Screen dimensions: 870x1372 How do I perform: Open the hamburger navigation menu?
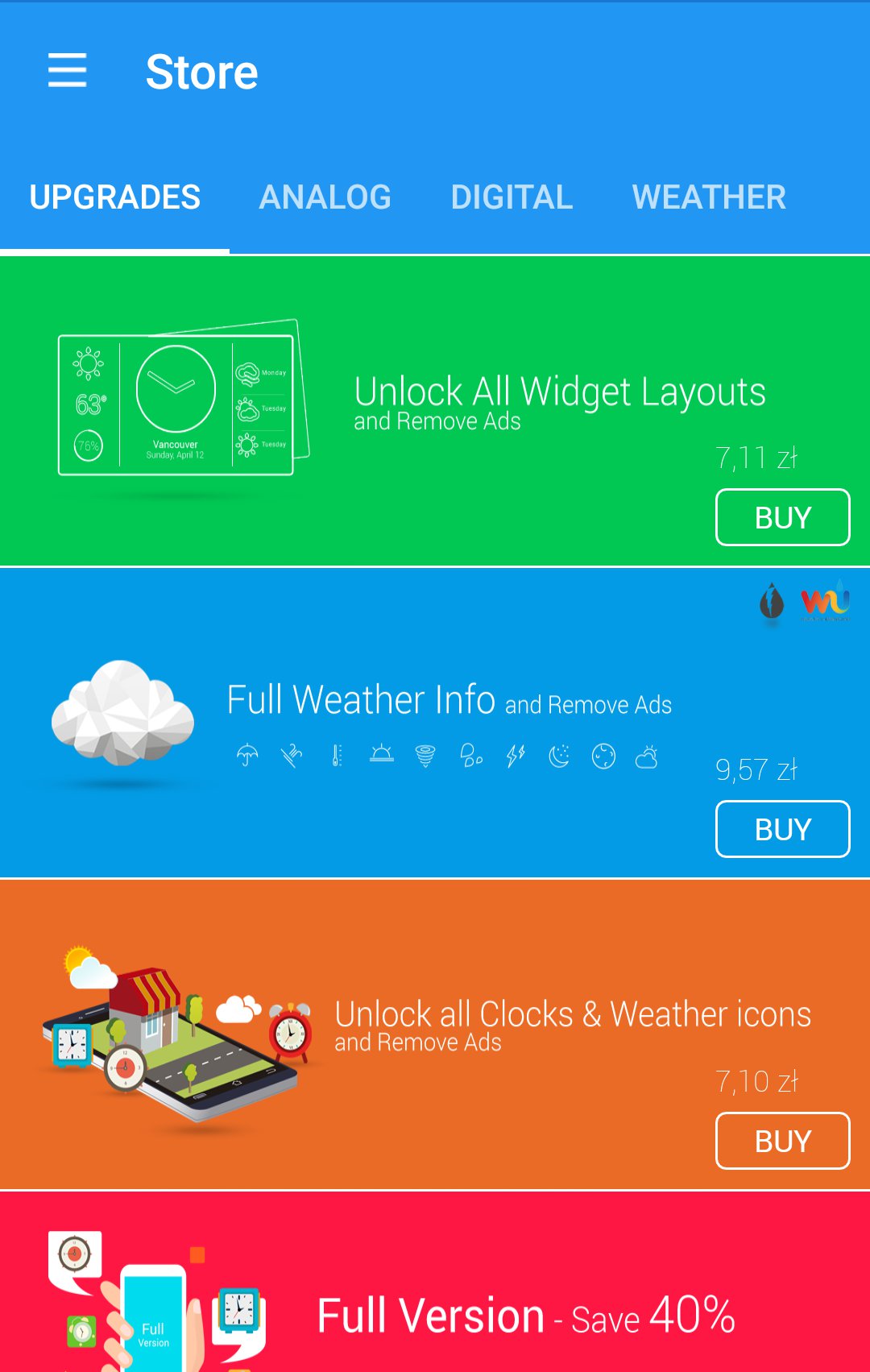pos(68,71)
